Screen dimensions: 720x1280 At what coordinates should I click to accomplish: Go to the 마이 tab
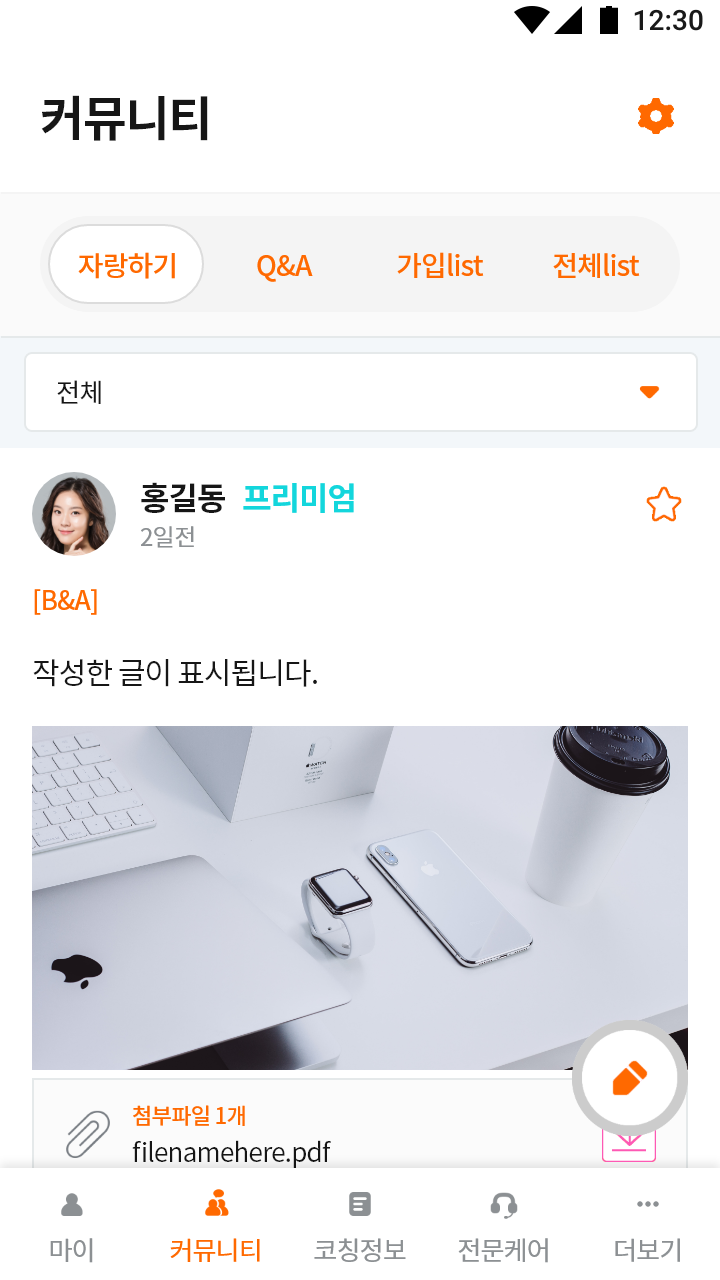coord(72,1226)
